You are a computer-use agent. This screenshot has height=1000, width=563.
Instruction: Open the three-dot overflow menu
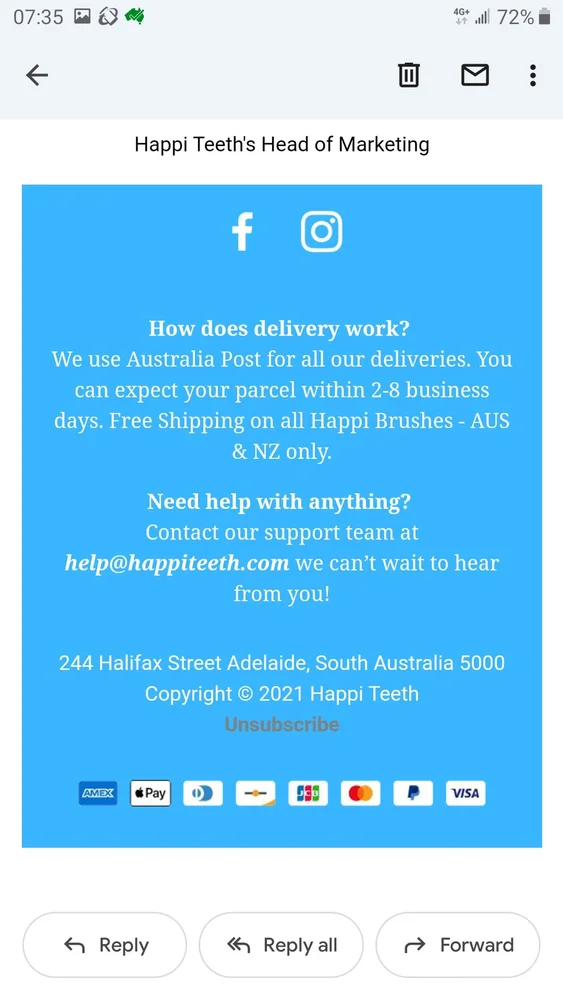pos(532,75)
